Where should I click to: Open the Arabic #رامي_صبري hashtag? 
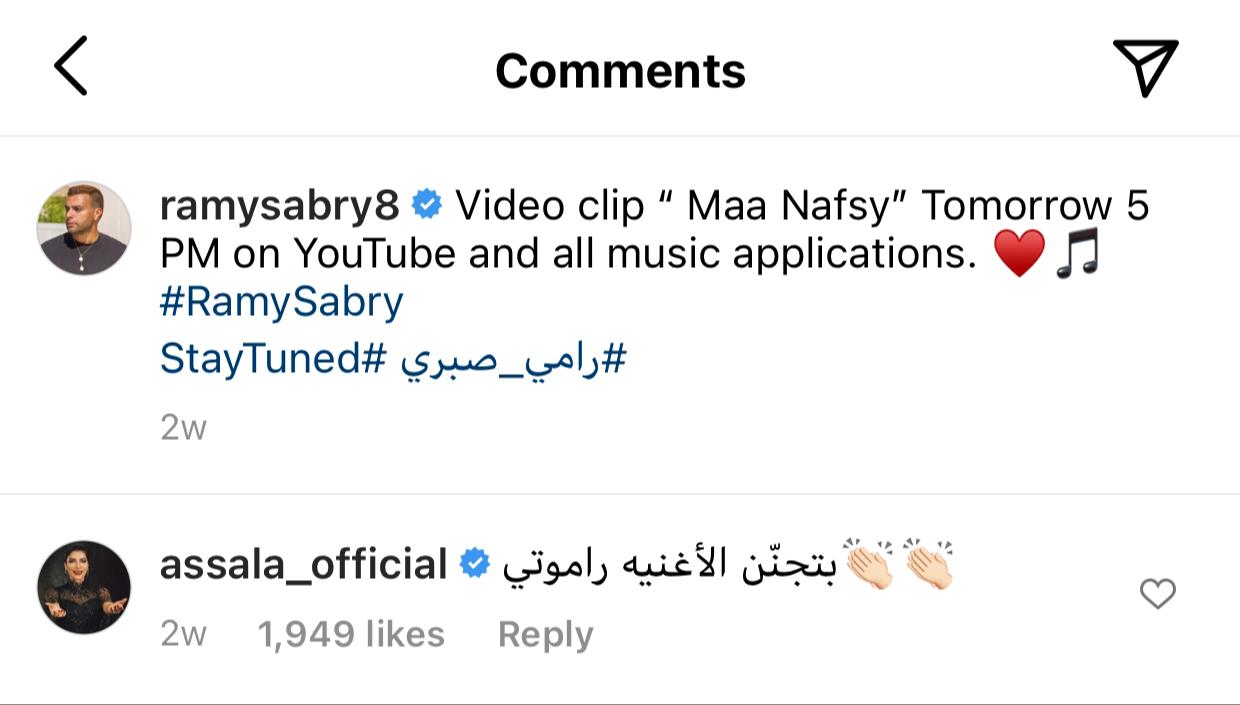[x=513, y=358]
